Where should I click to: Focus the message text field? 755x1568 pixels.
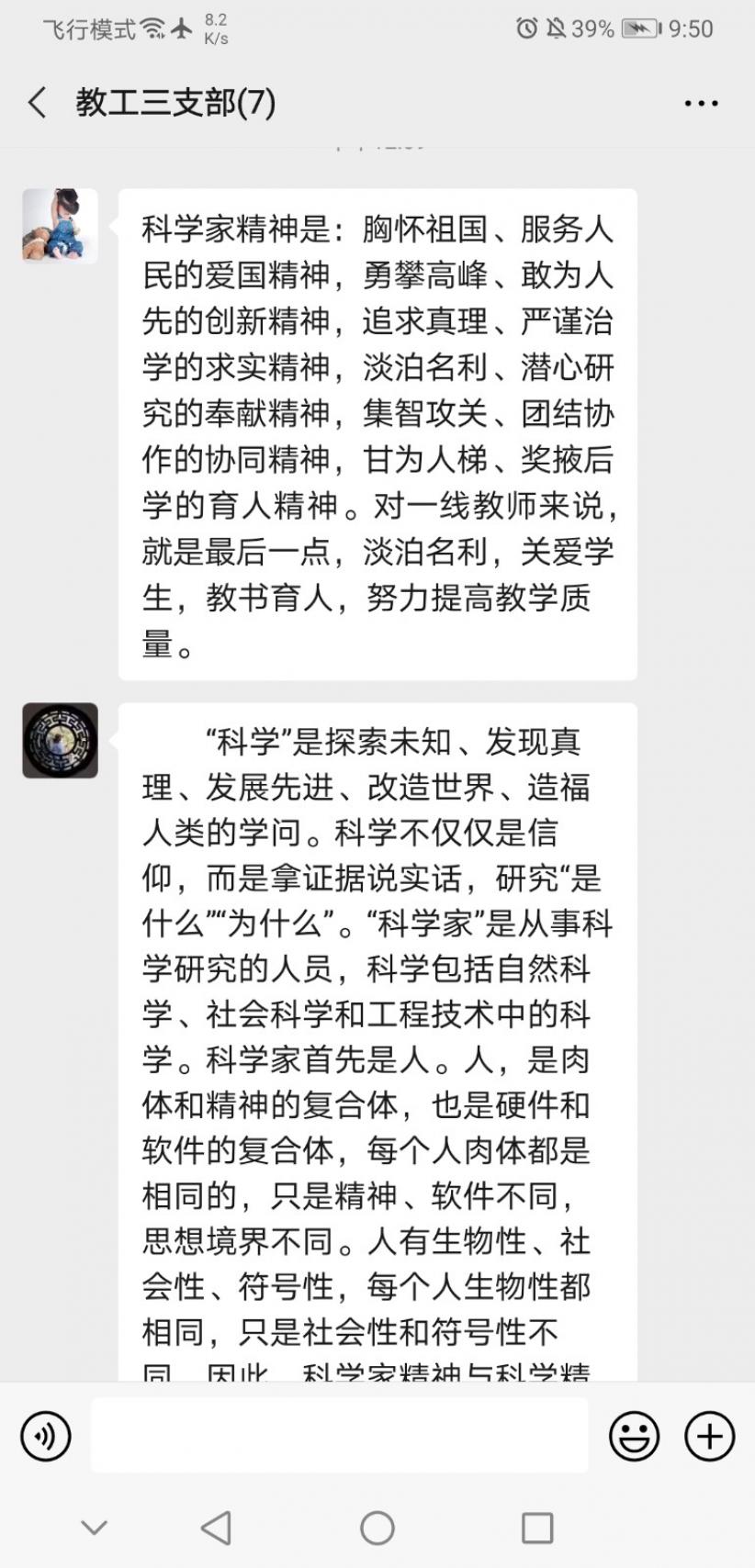[339, 1436]
